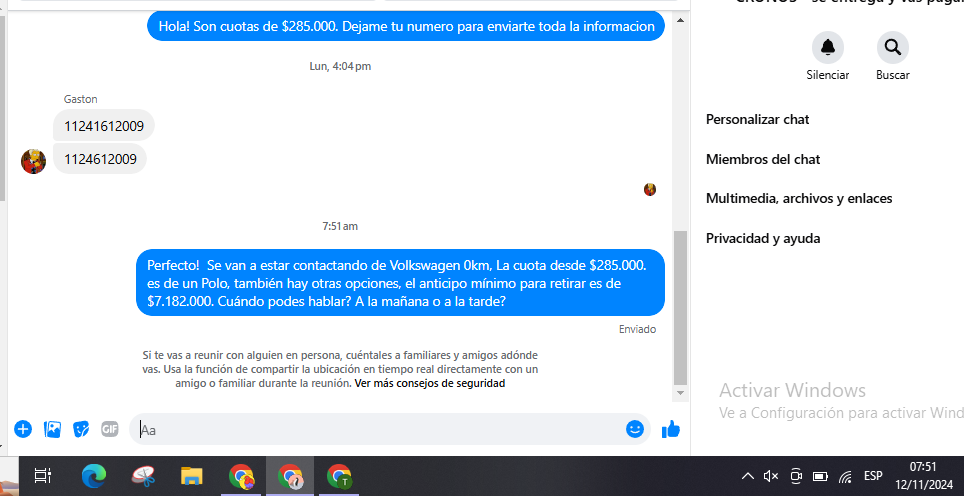This screenshot has width=964, height=496.
Task: Search in conversation with Buscar
Action: click(892, 47)
